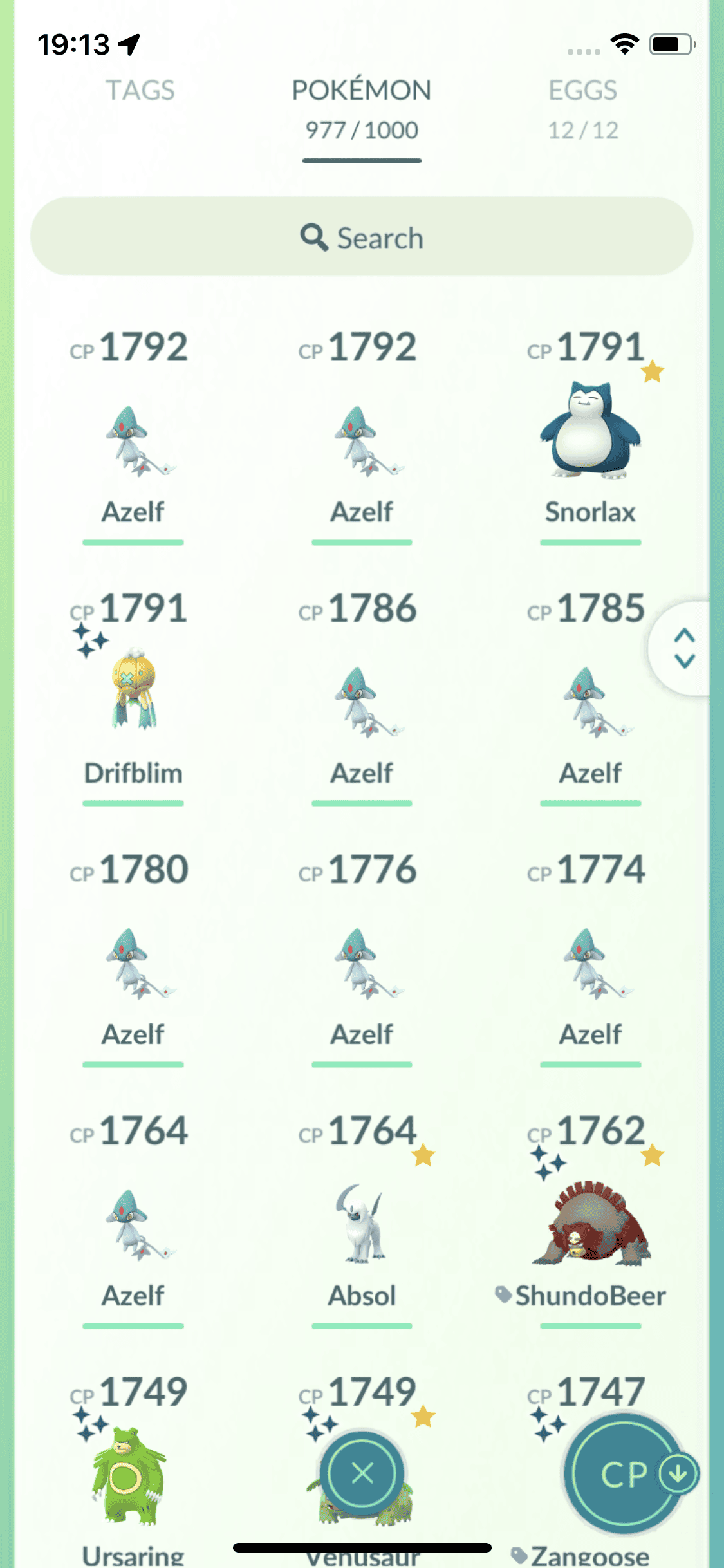View the Azelf with CP 1774
This screenshot has width=724, height=1568.
tap(590, 963)
